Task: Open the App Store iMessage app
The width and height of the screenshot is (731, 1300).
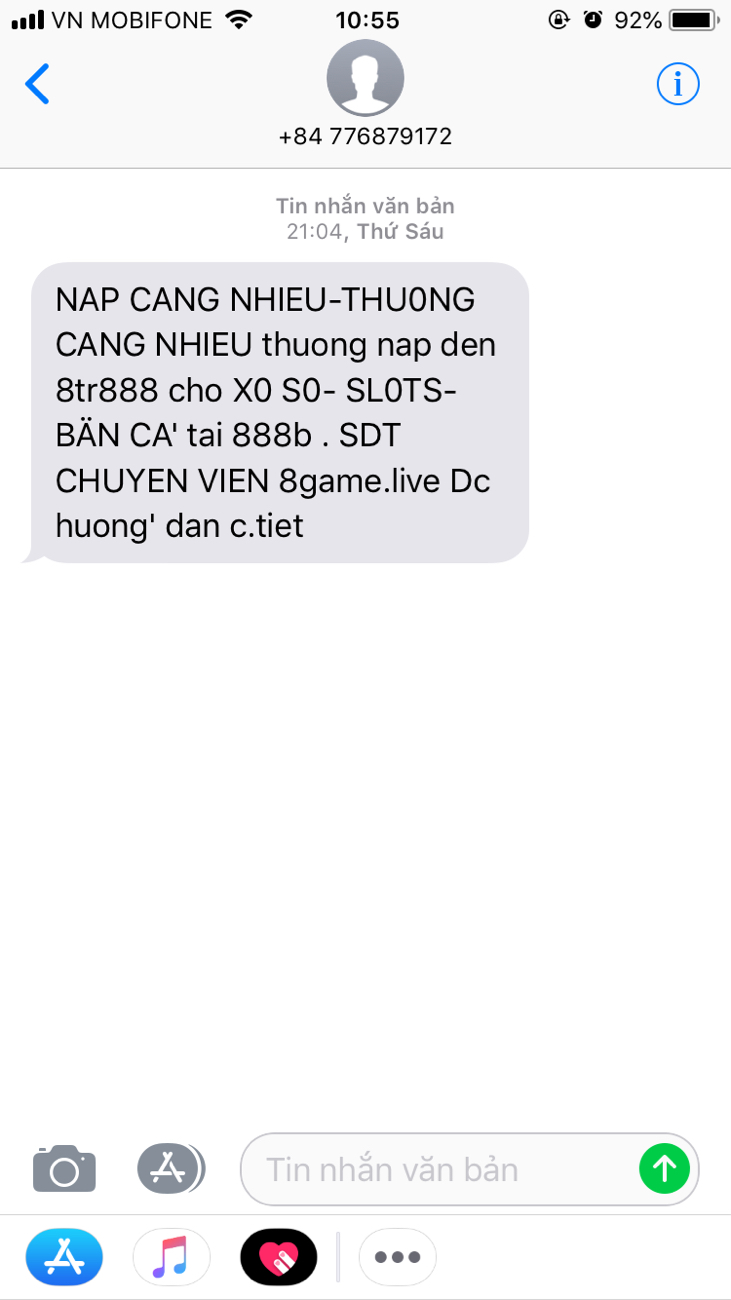Action: pyautogui.click(x=64, y=1257)
